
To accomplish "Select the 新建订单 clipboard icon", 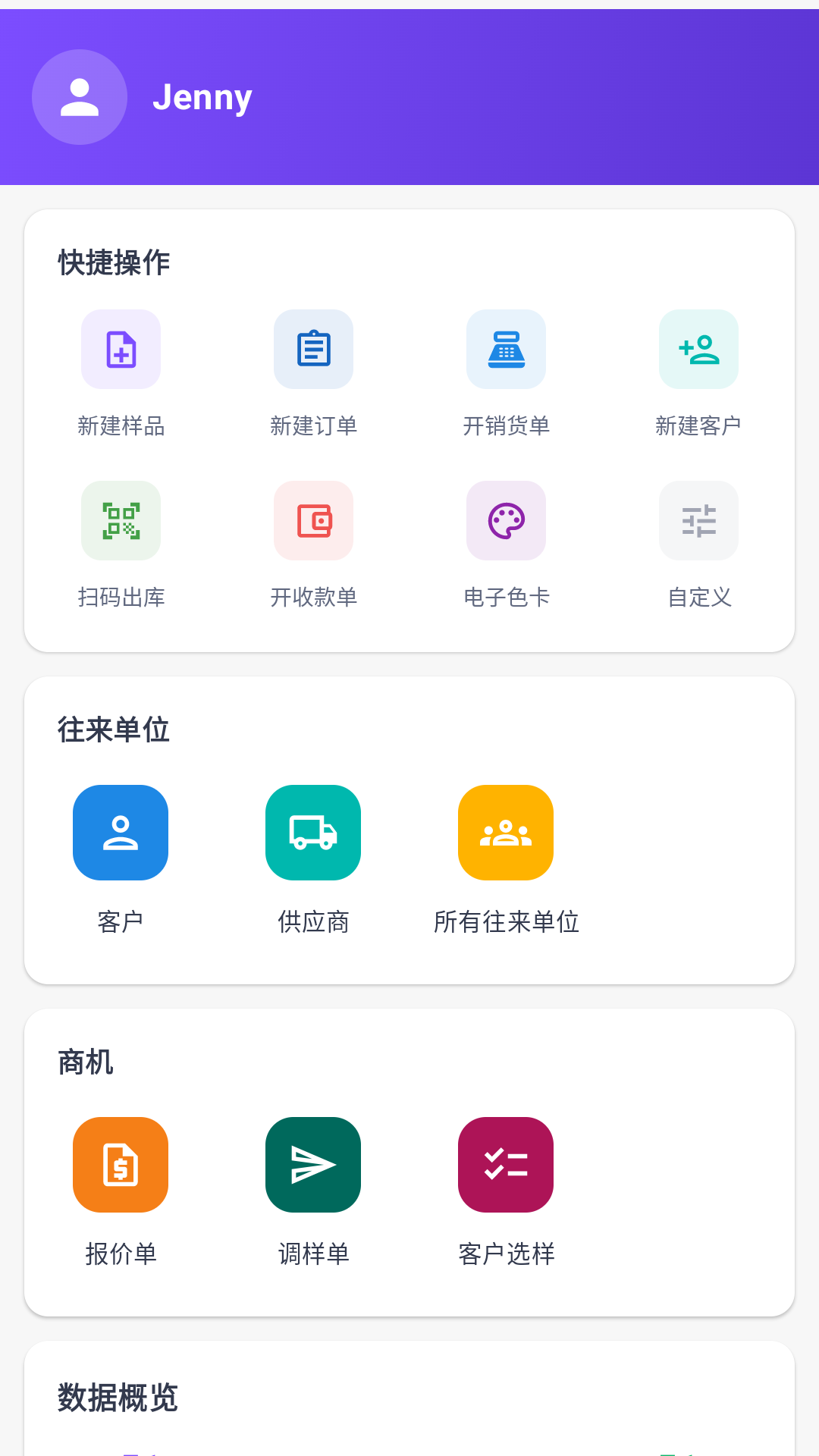I will click(x=313, y=350).
